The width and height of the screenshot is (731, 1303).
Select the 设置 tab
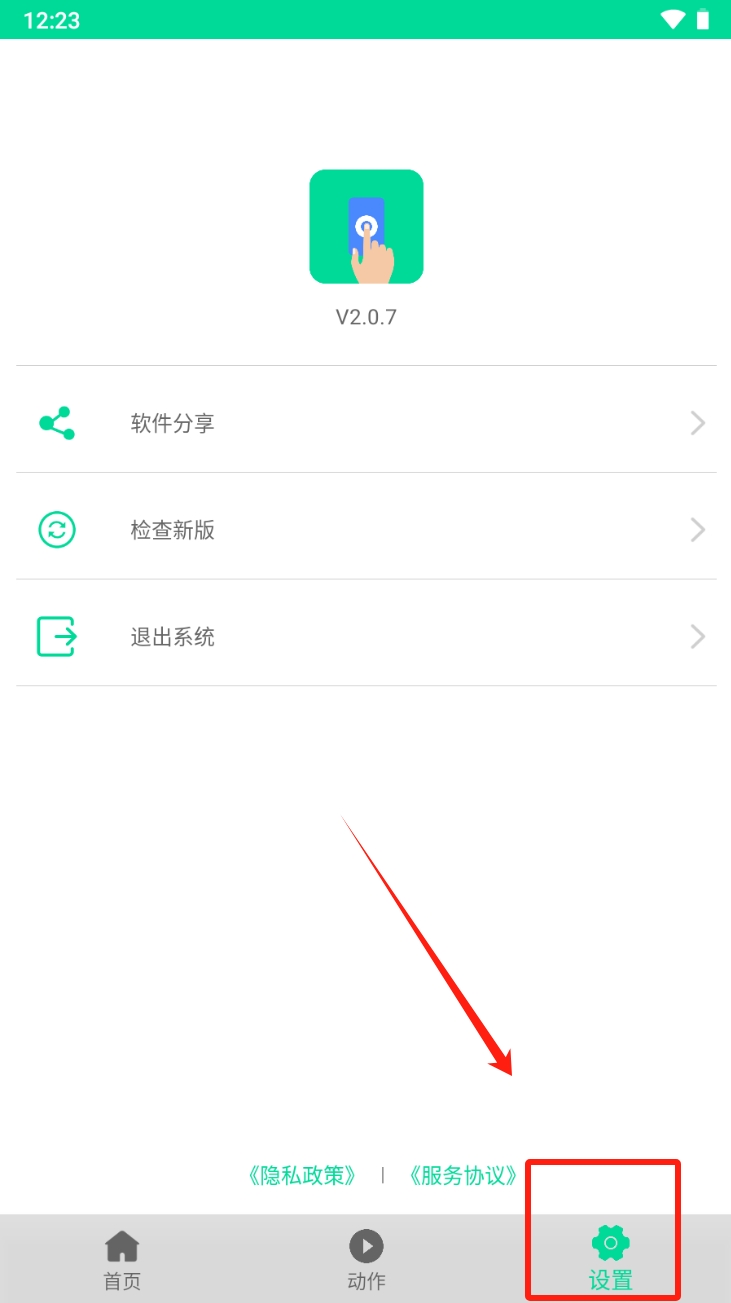click(610, 1260)
